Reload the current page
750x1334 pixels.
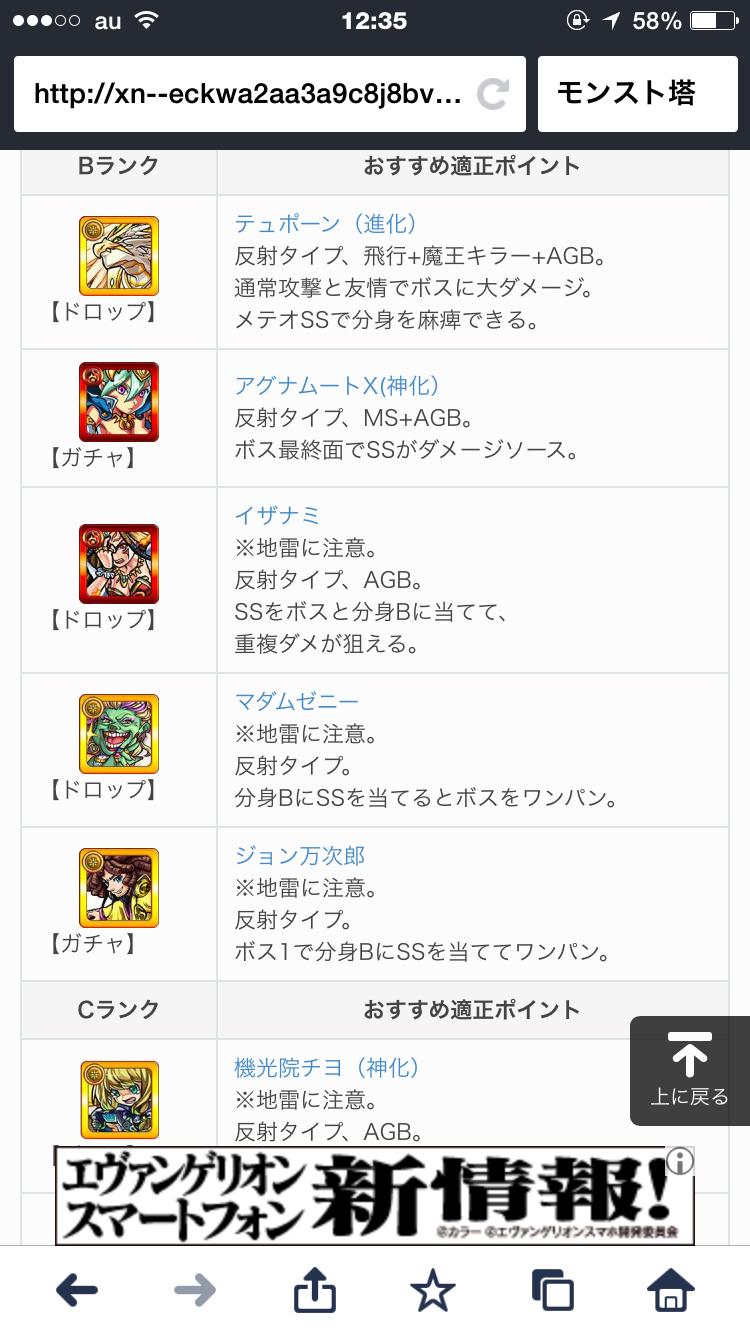click(492, 94)
